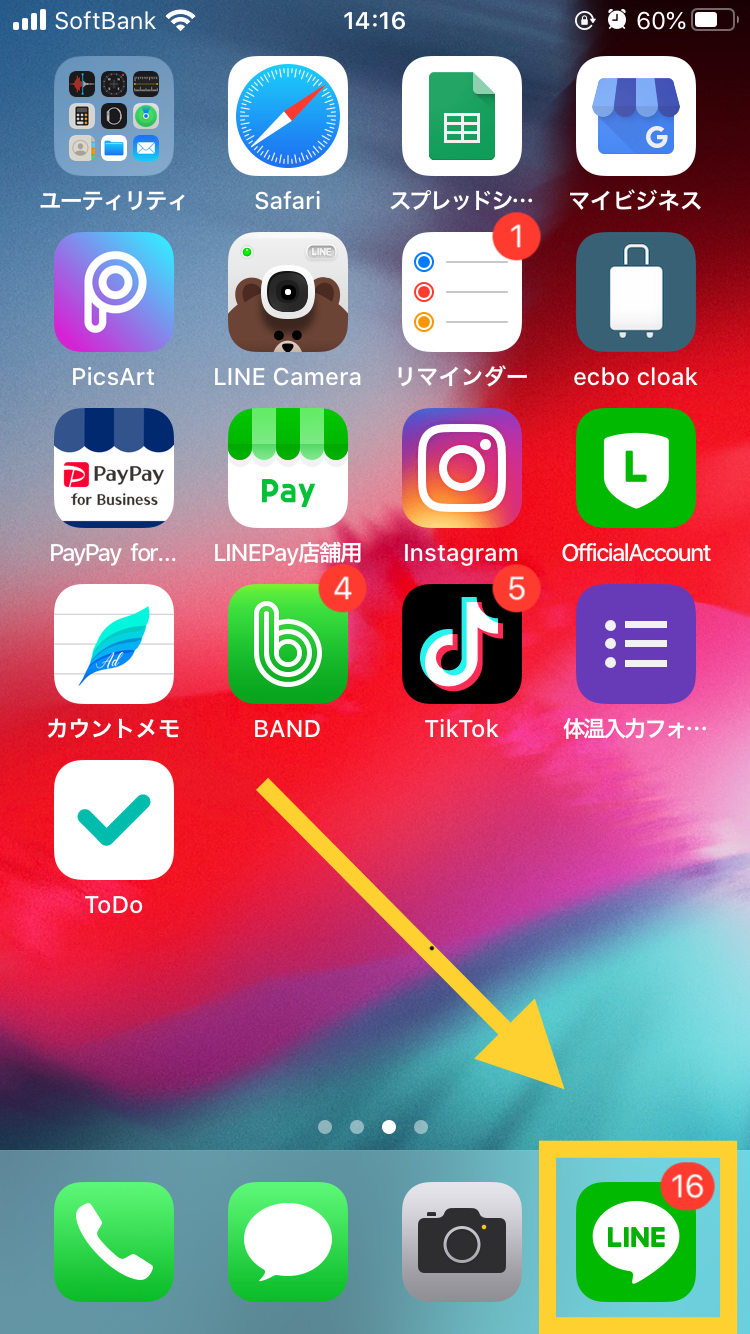Open the LINE app in the dock
The height and width of the screenshot is (1334, 750).
click(x=636, y=1241)
